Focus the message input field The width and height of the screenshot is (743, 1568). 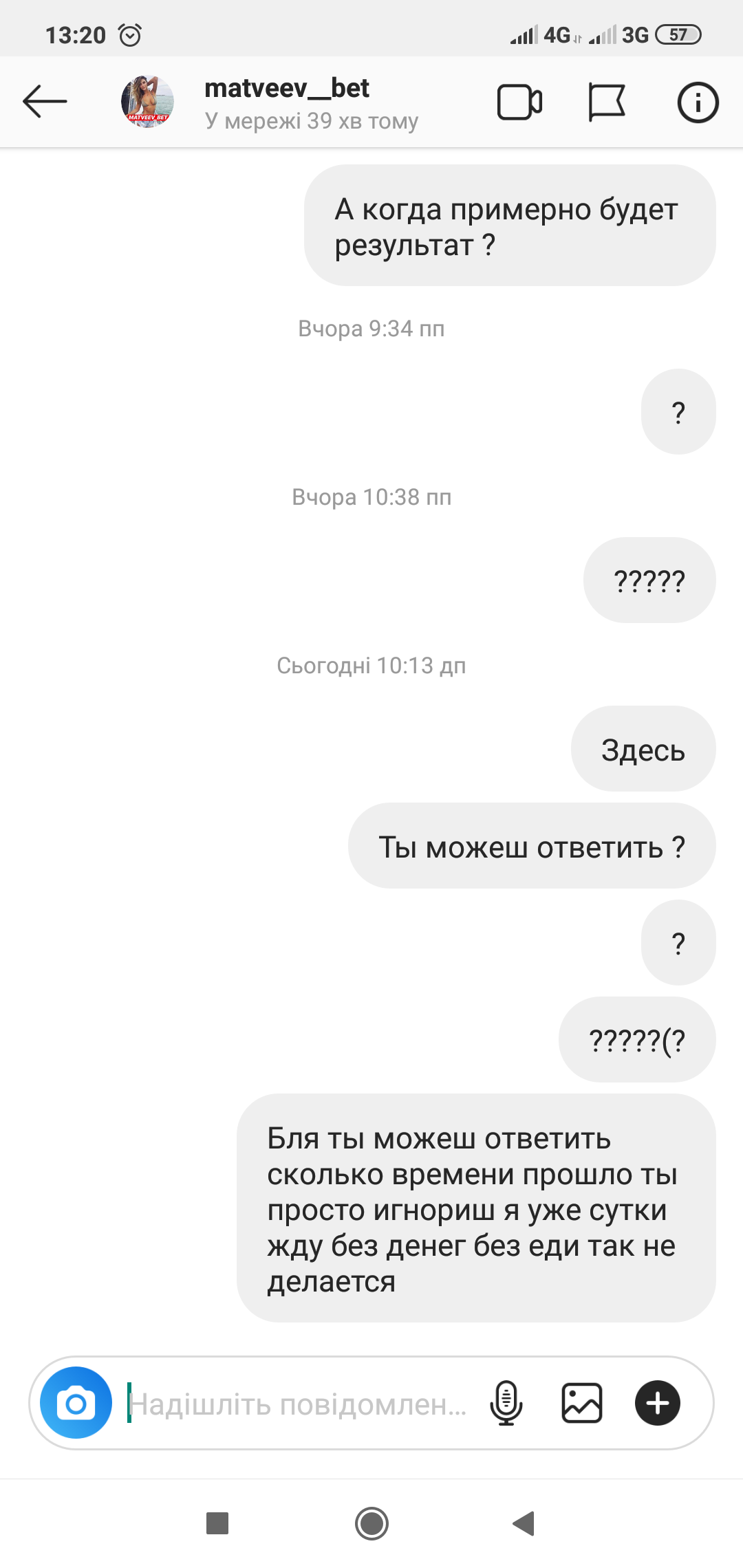click(297, 1404)
